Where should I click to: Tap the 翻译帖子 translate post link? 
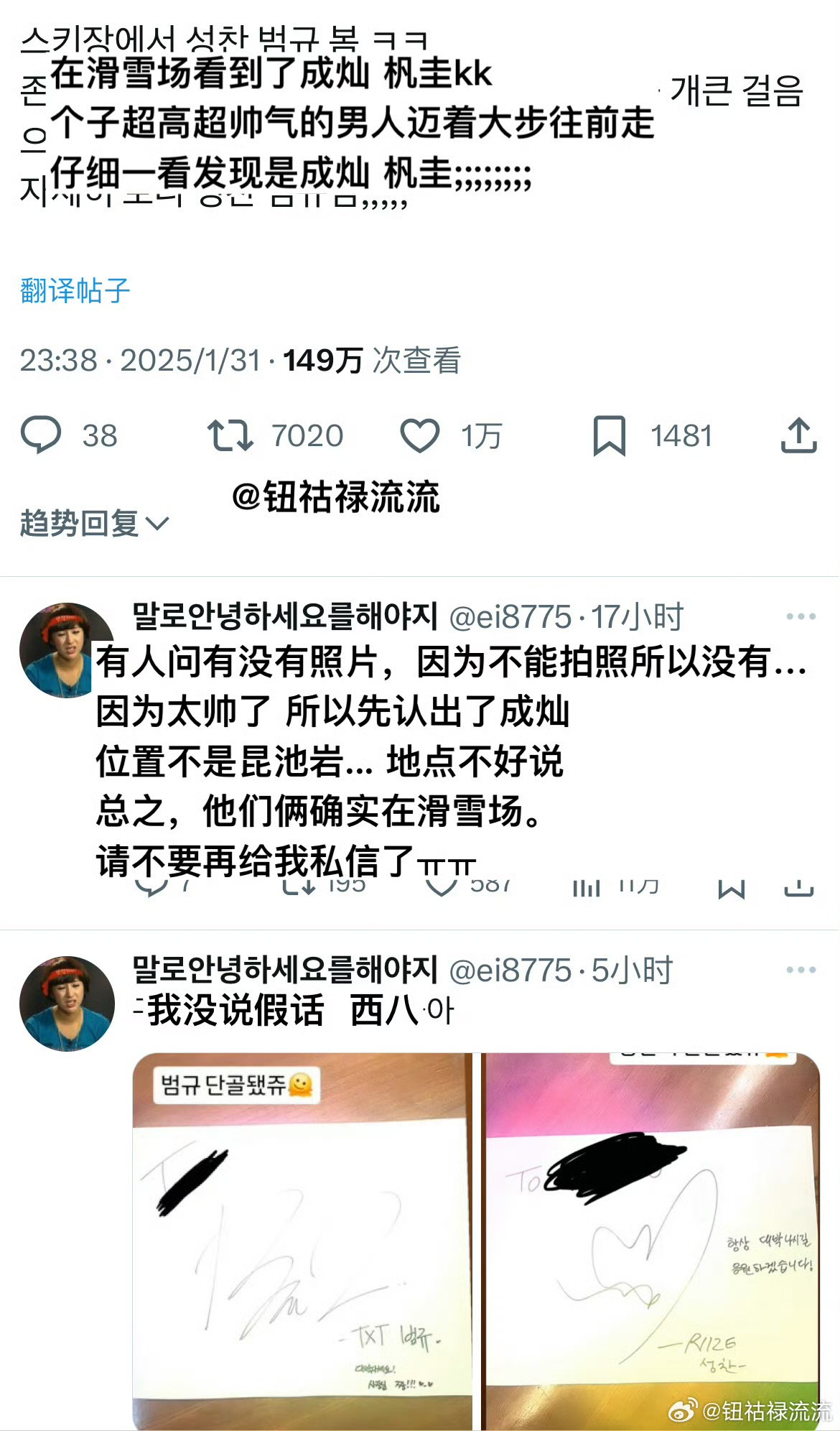(75, 291)
